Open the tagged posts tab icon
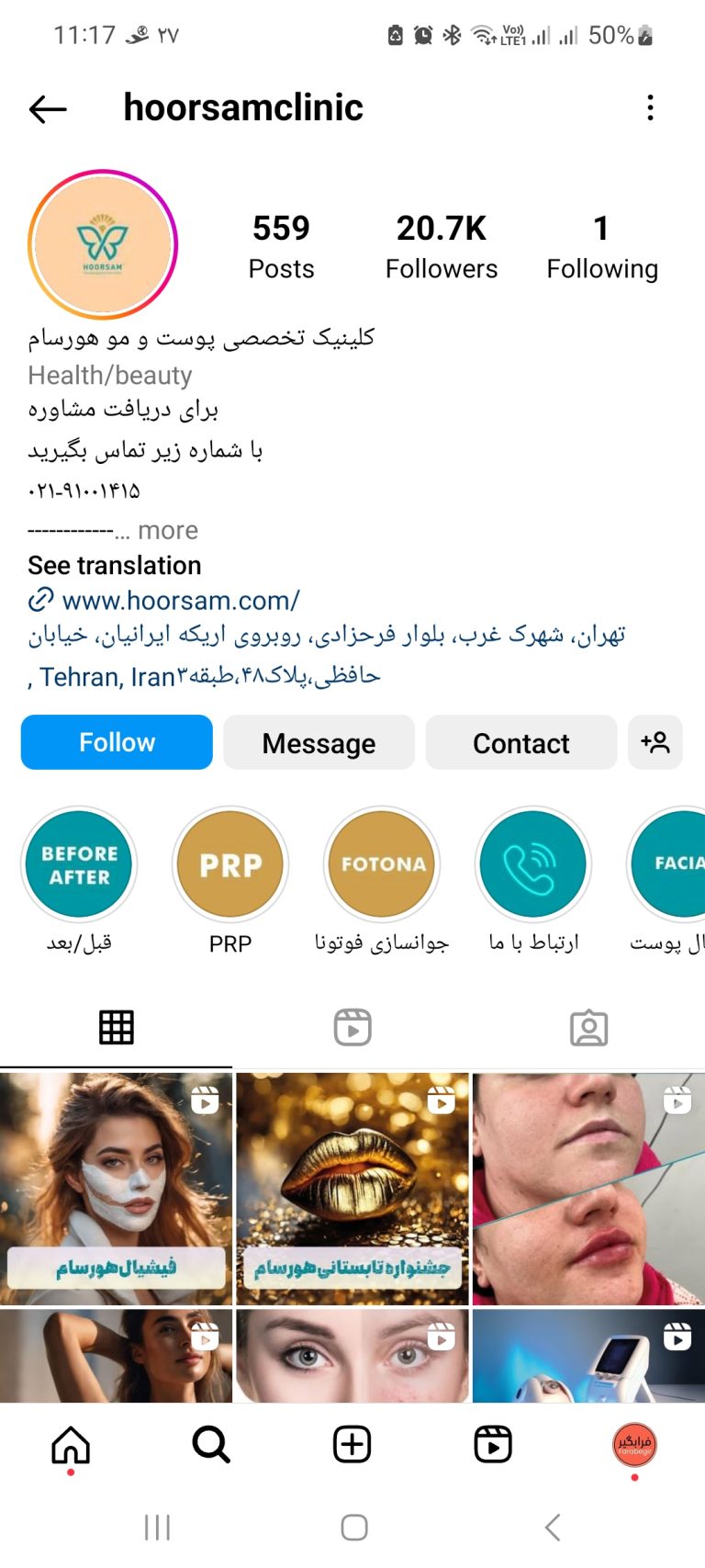The image size is (705, 1568). (587, 1027)
